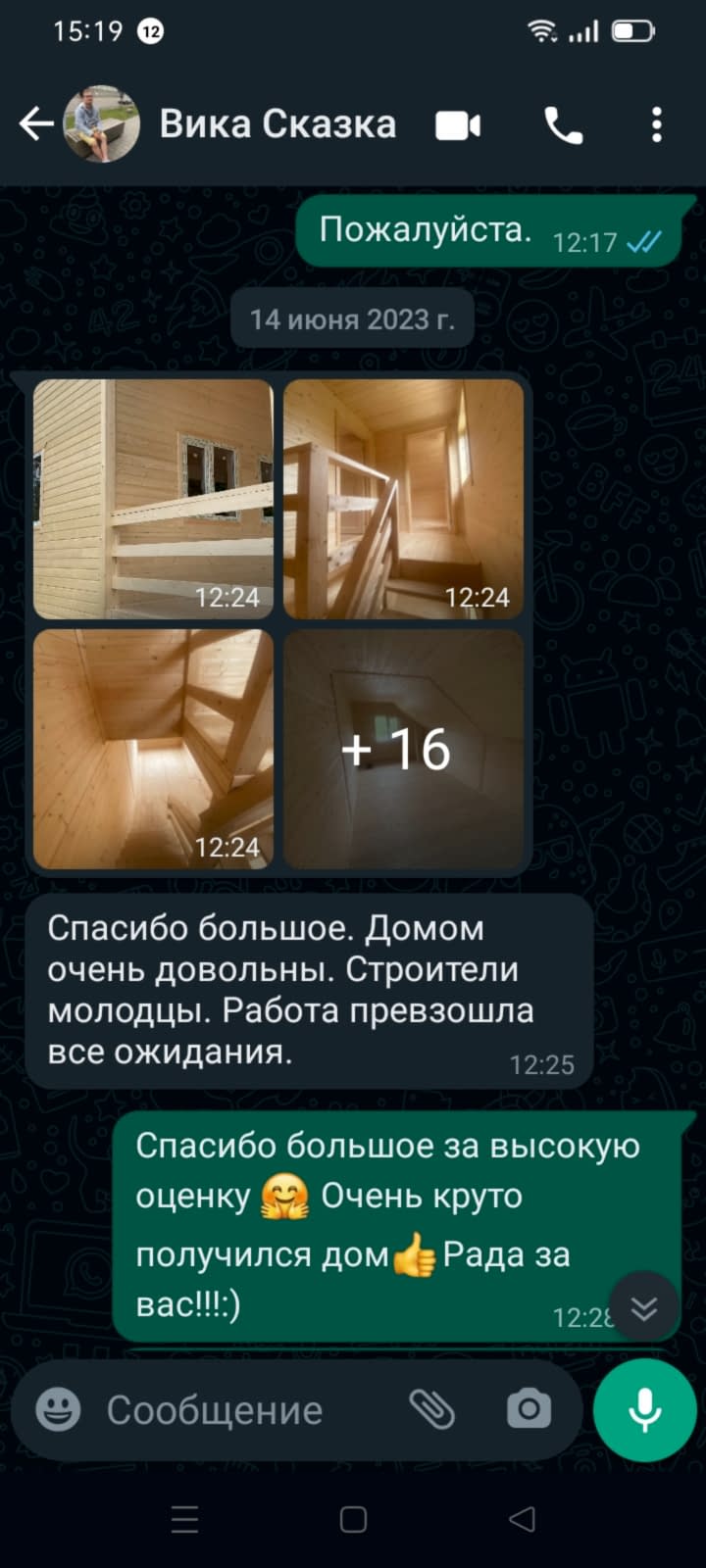This screenshot has height=1568, width=706.
Task: Open the chat overflow menu
Action: (x=656, y=125)
